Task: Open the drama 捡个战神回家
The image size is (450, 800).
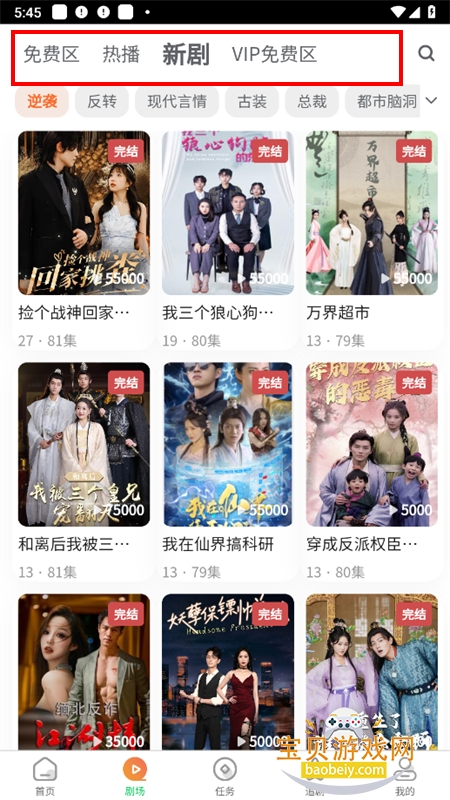Action: (84, 240)
